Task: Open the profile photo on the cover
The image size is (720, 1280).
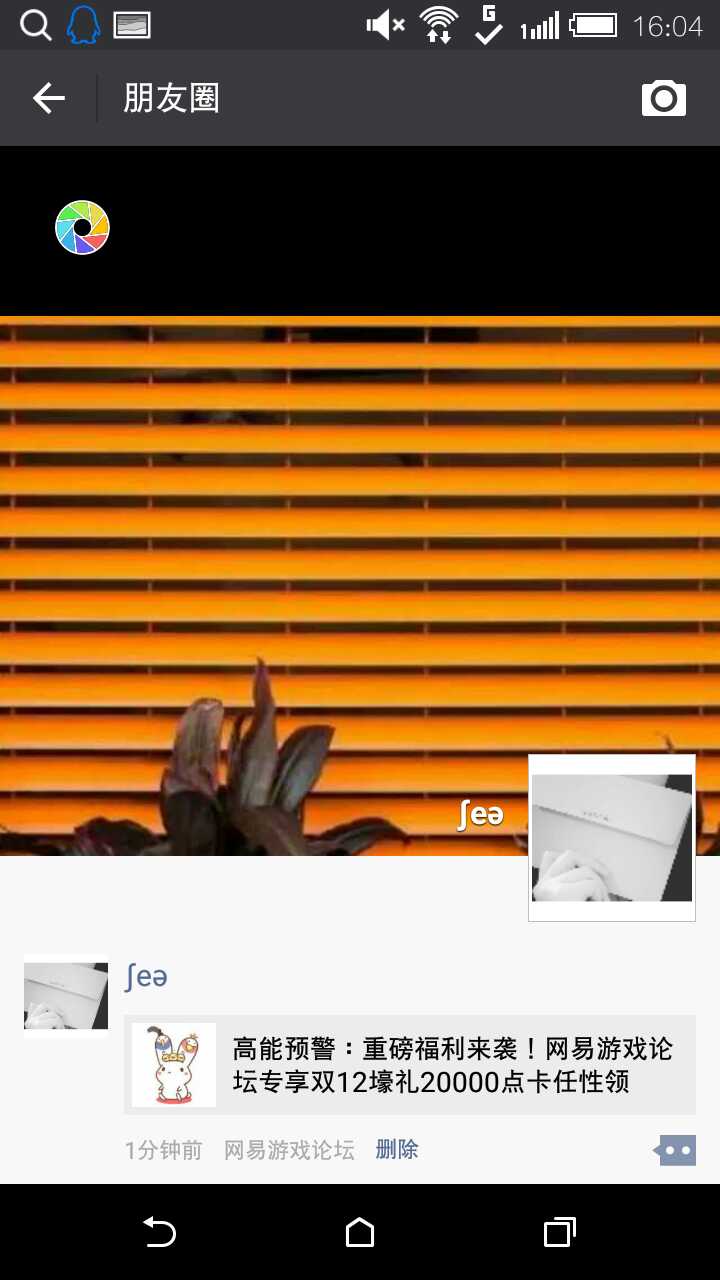Action: pyautogui.click(x=611, y=838)
